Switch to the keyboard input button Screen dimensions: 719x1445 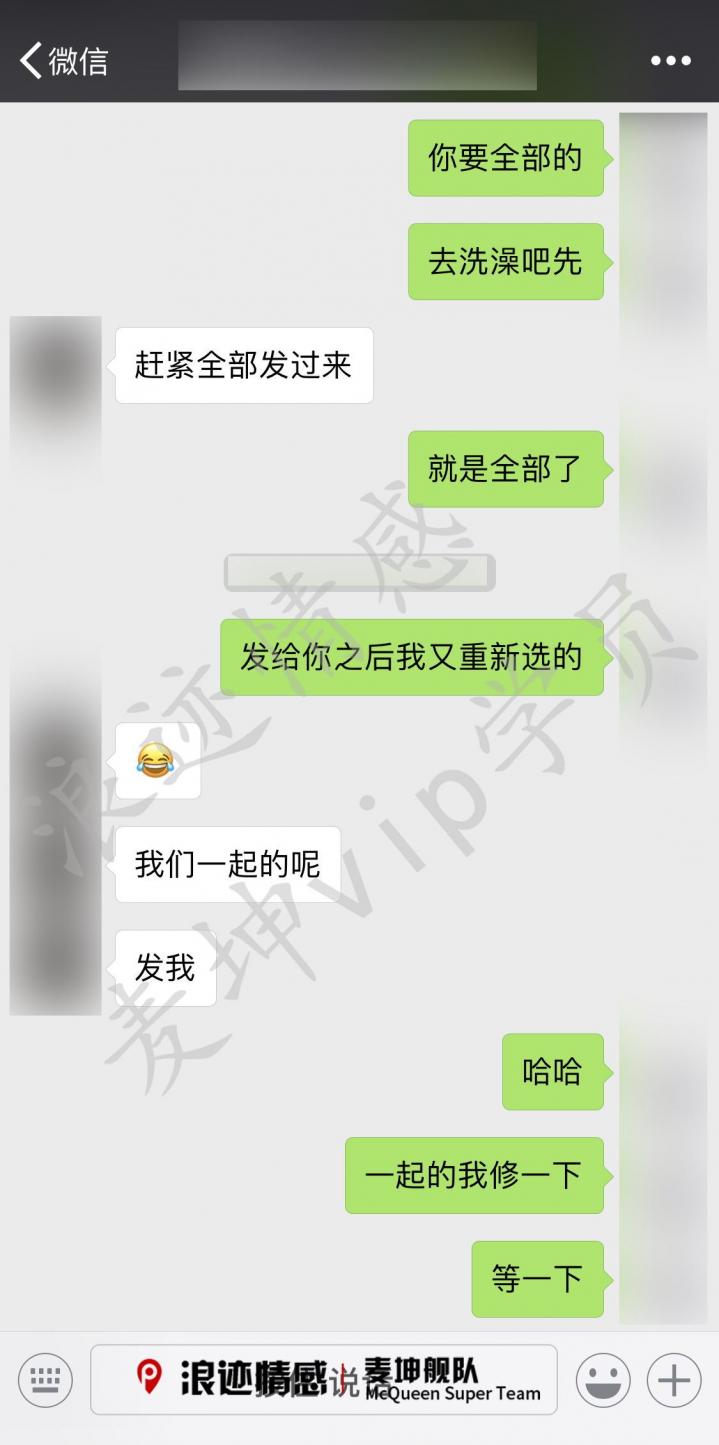(x=45, y=1380)
